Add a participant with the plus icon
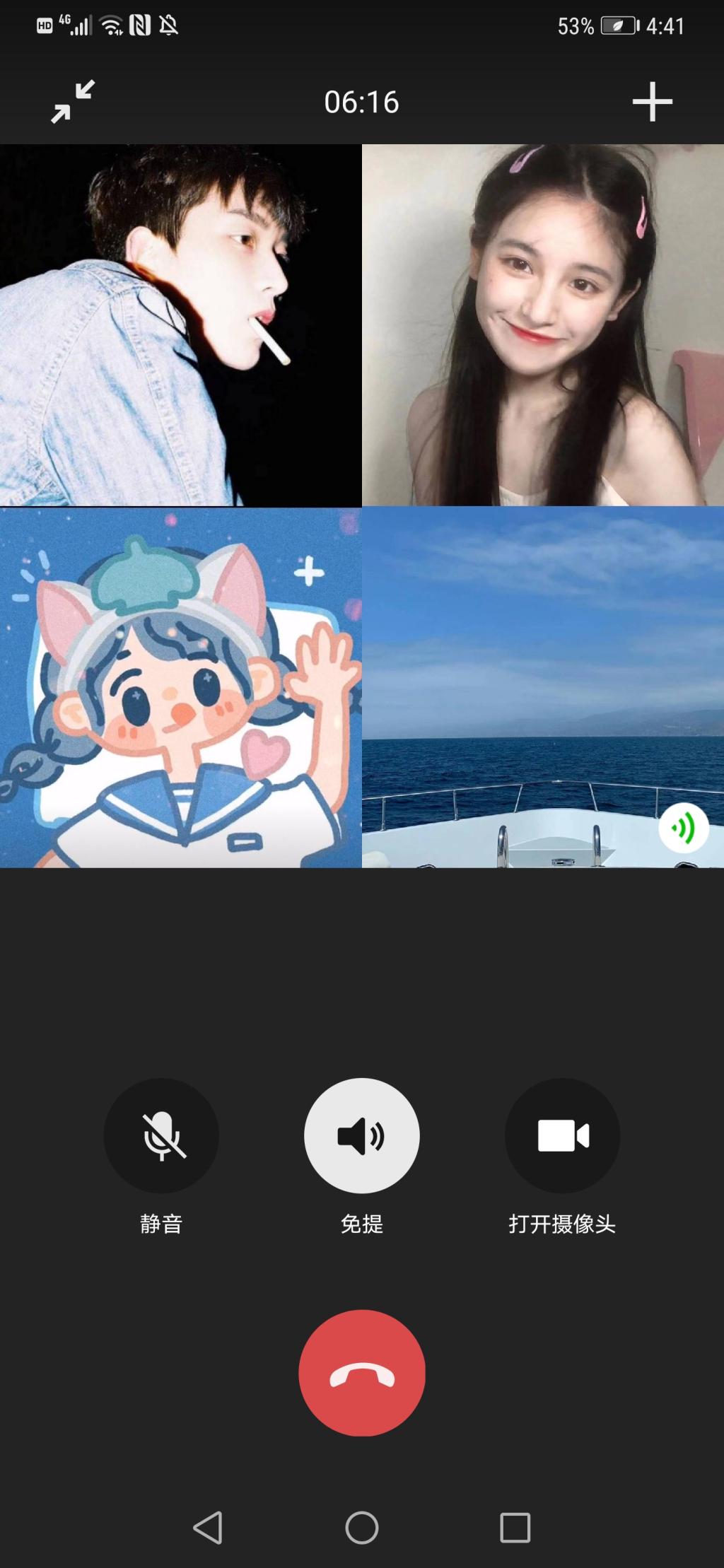Viewport: 724px width, 1568px height. pyautogui.click(x=652, y=102)
